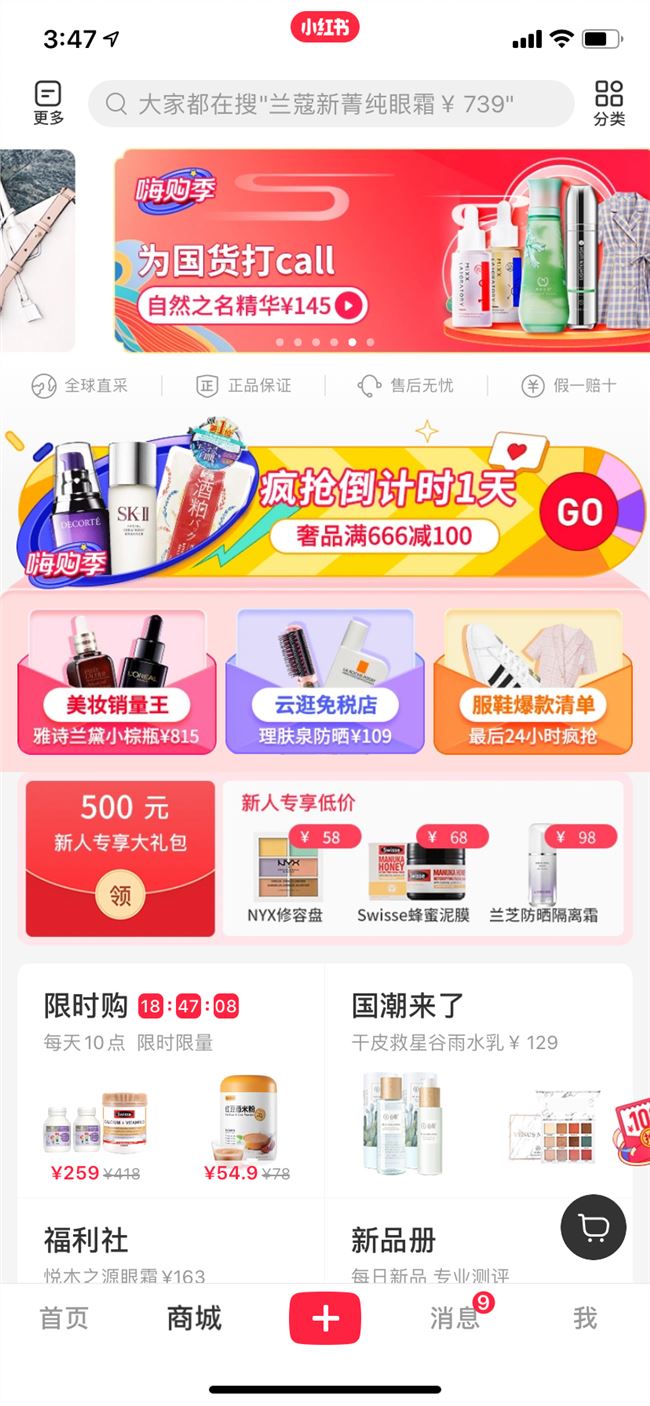Viewport: 650px width, 1406px height.
Task: Tap GO on the 疯抢倒计时1天 banner
Action: click(x=579, y=513)
